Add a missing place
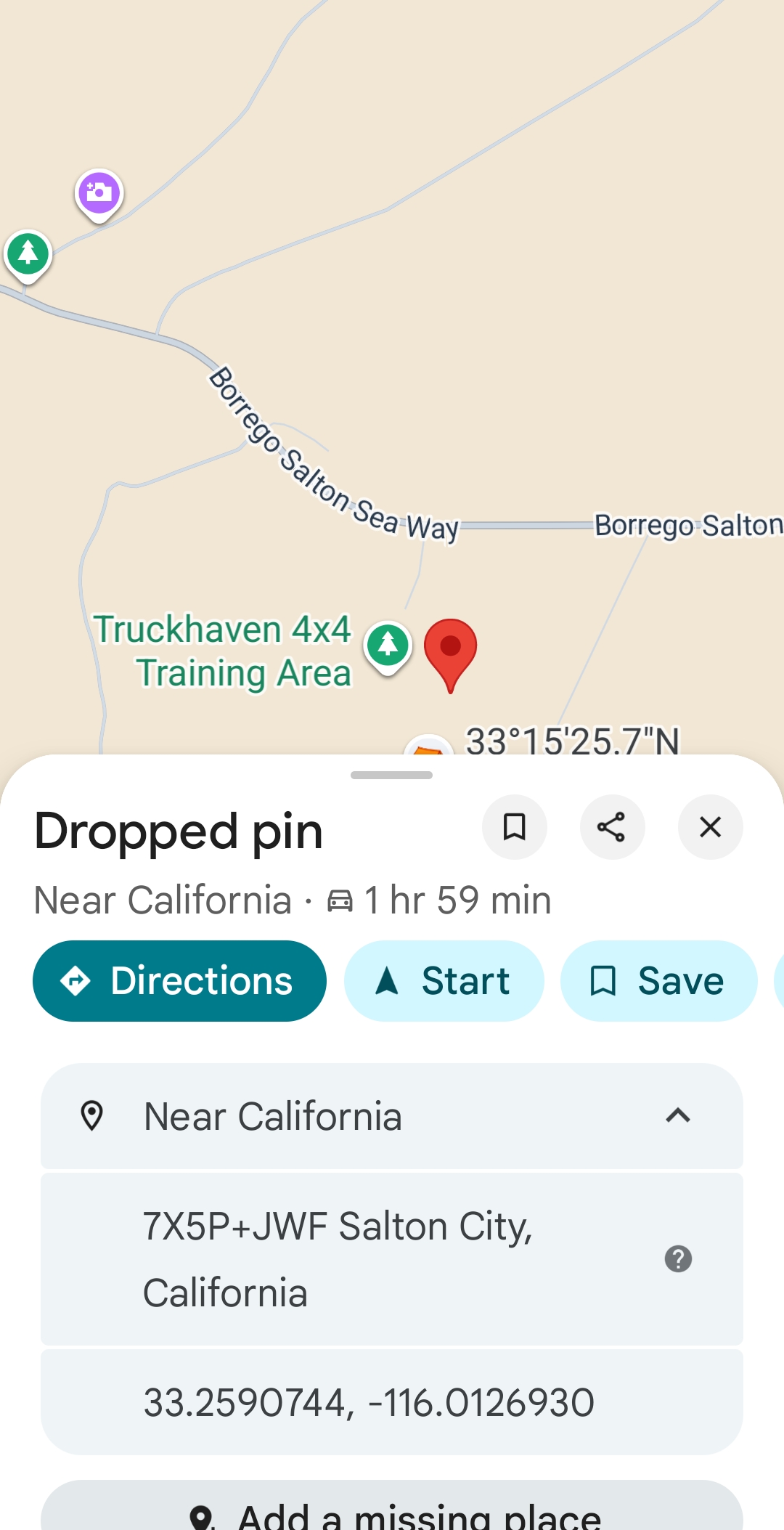The image size is (784, 1530). (x=392, y=1514)
